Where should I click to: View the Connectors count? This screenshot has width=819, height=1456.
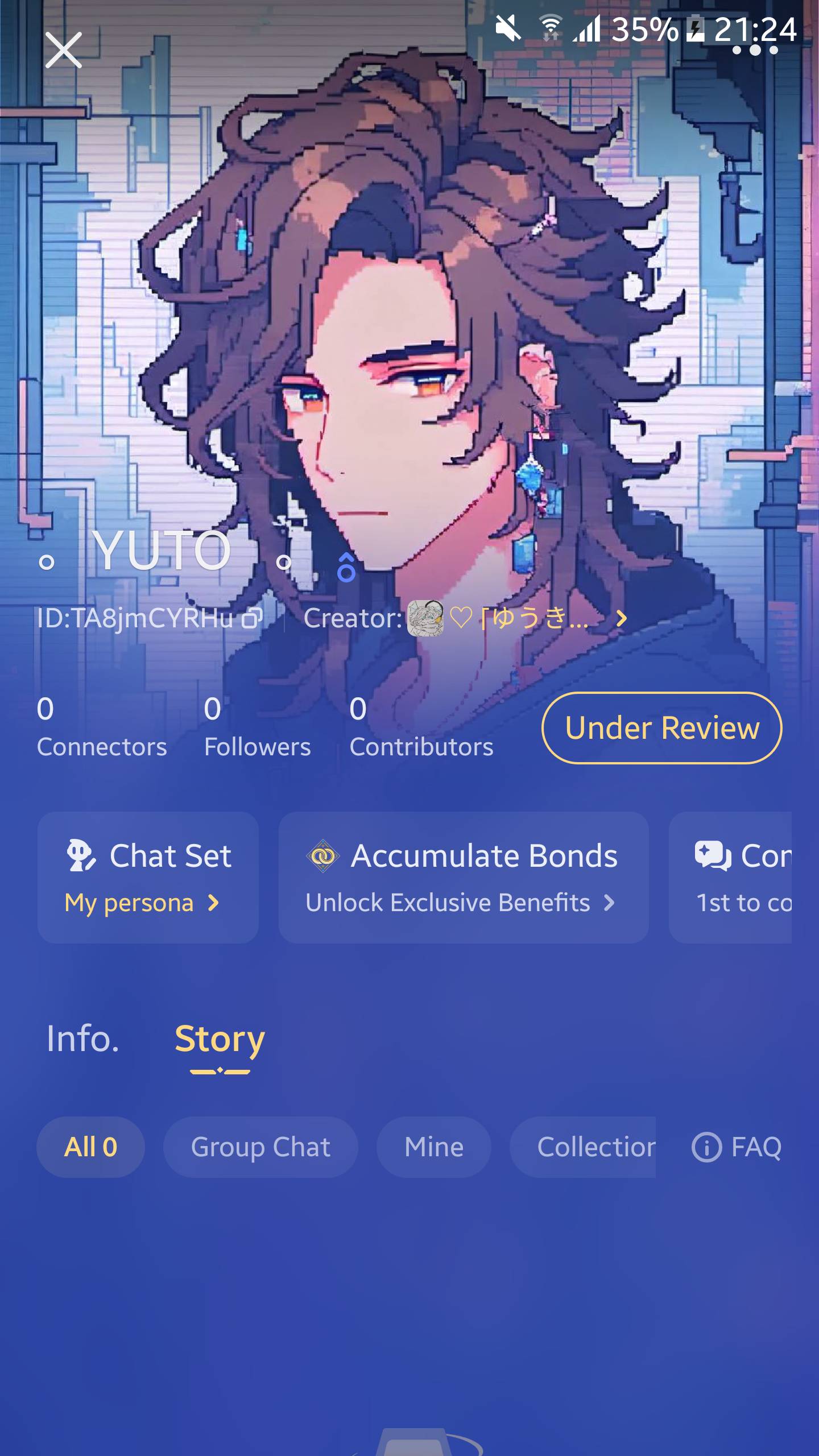[x=101, y=727]
